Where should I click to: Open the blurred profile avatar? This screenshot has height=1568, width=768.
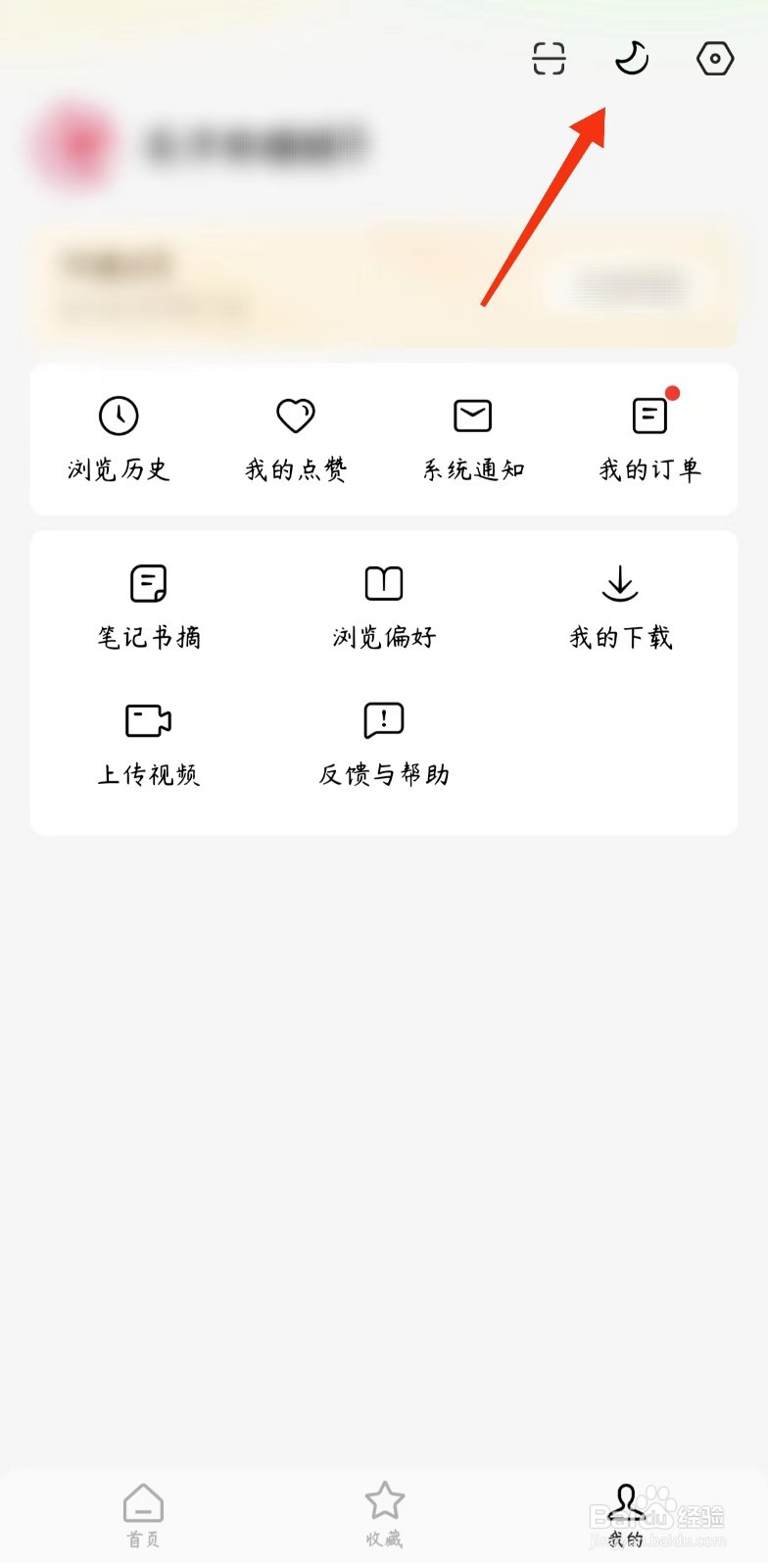pos(74,145)
